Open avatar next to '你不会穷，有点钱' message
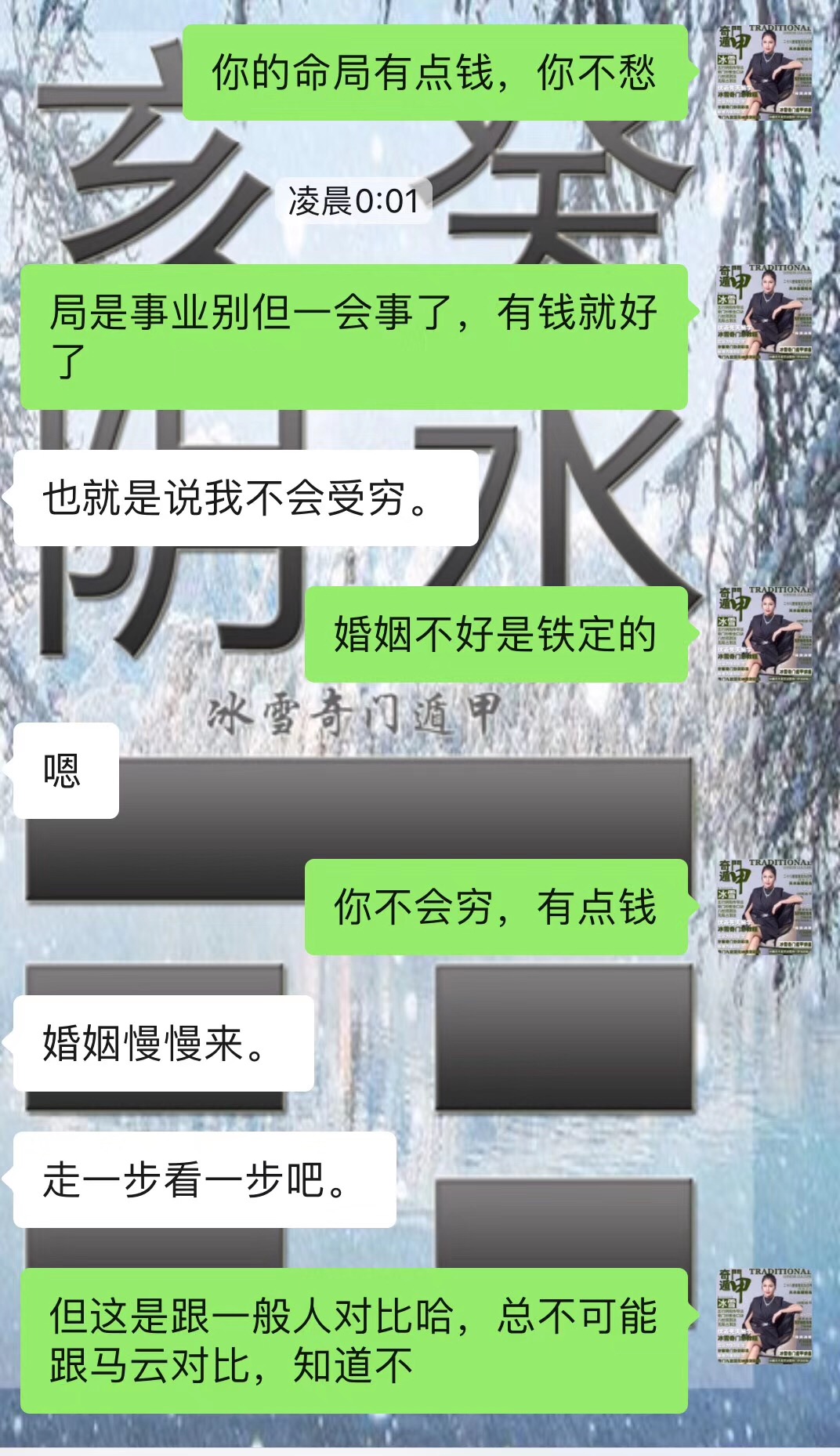 click(x=764, y=907)
